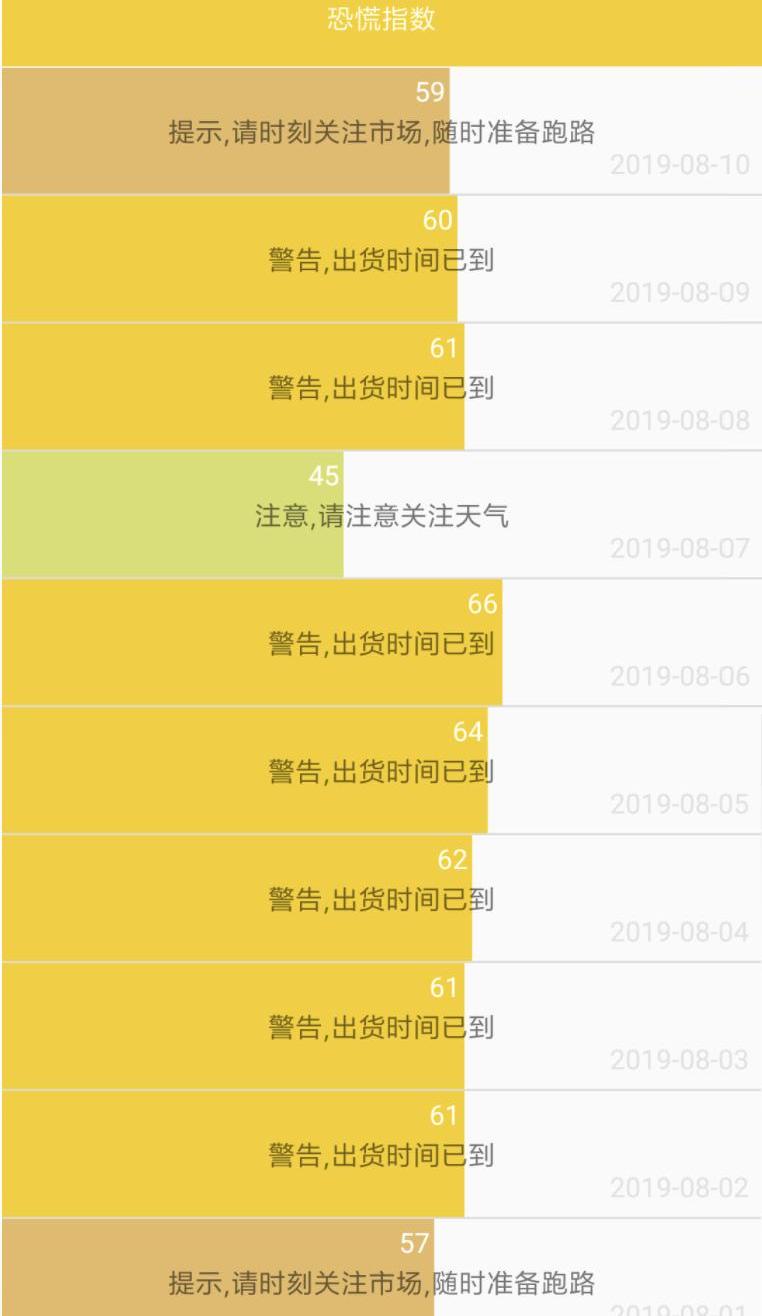Open the 2019-08-09 entry scoring 60

[x=381, y=259]
